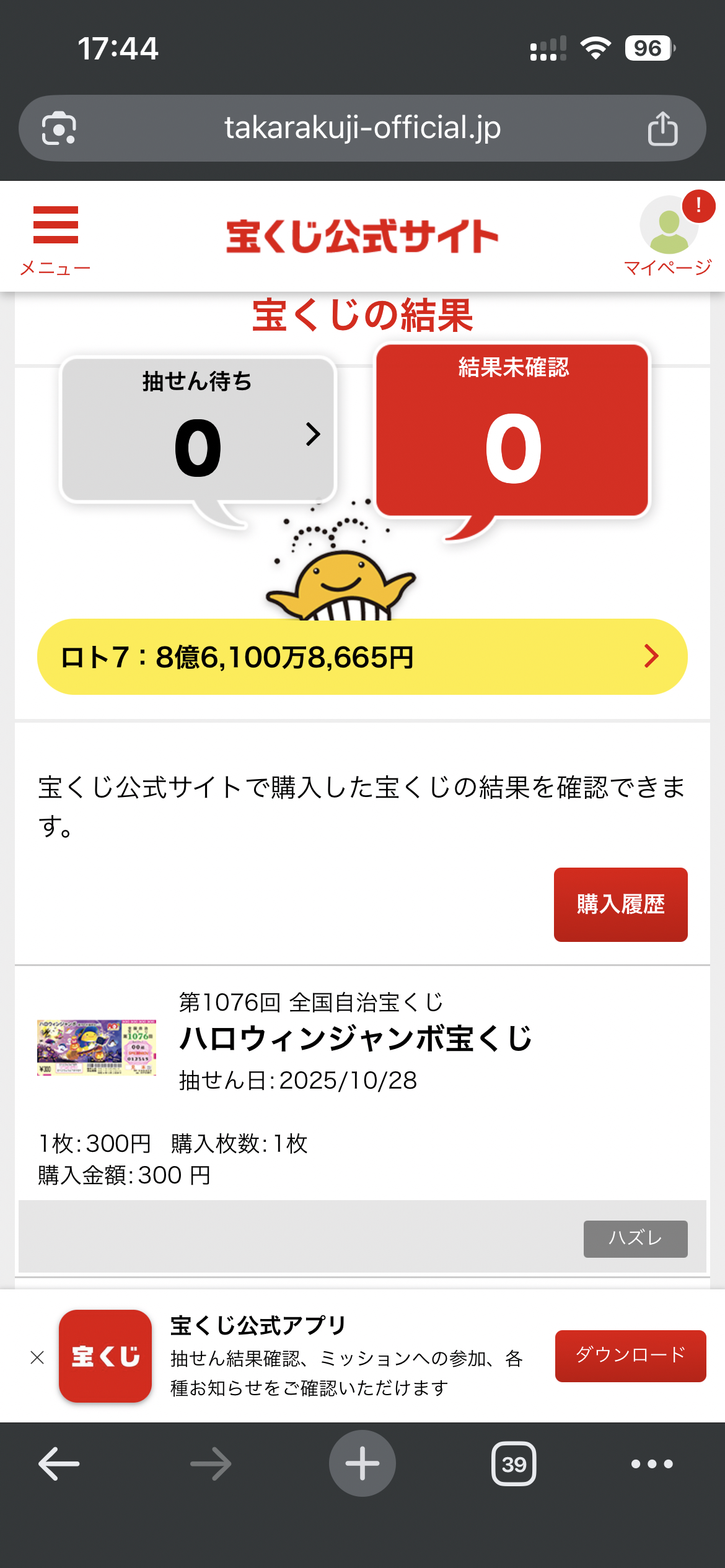The height and width of the screenshot is (1568, 725).
Task: Open a new browser tab
Action: pos(362,1464)
